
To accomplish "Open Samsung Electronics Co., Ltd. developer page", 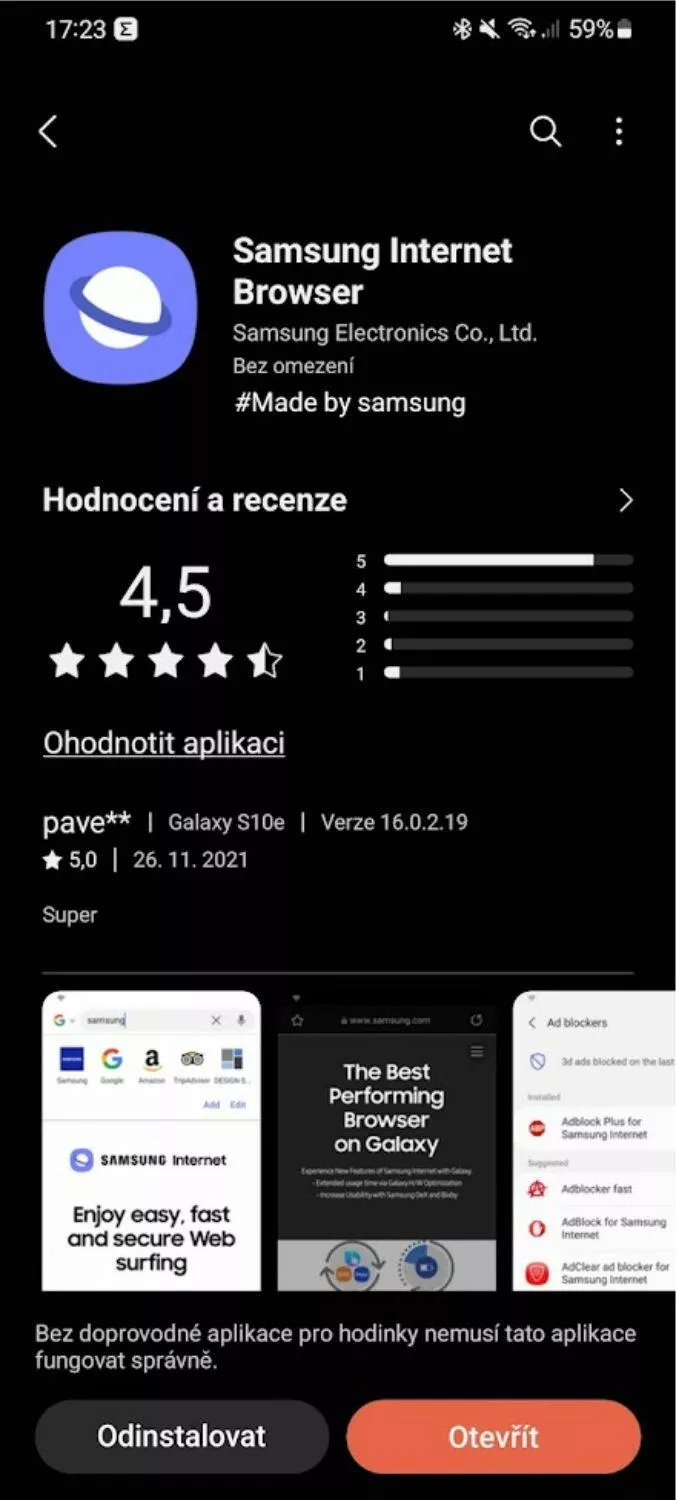I will click(x=384, y=332).
